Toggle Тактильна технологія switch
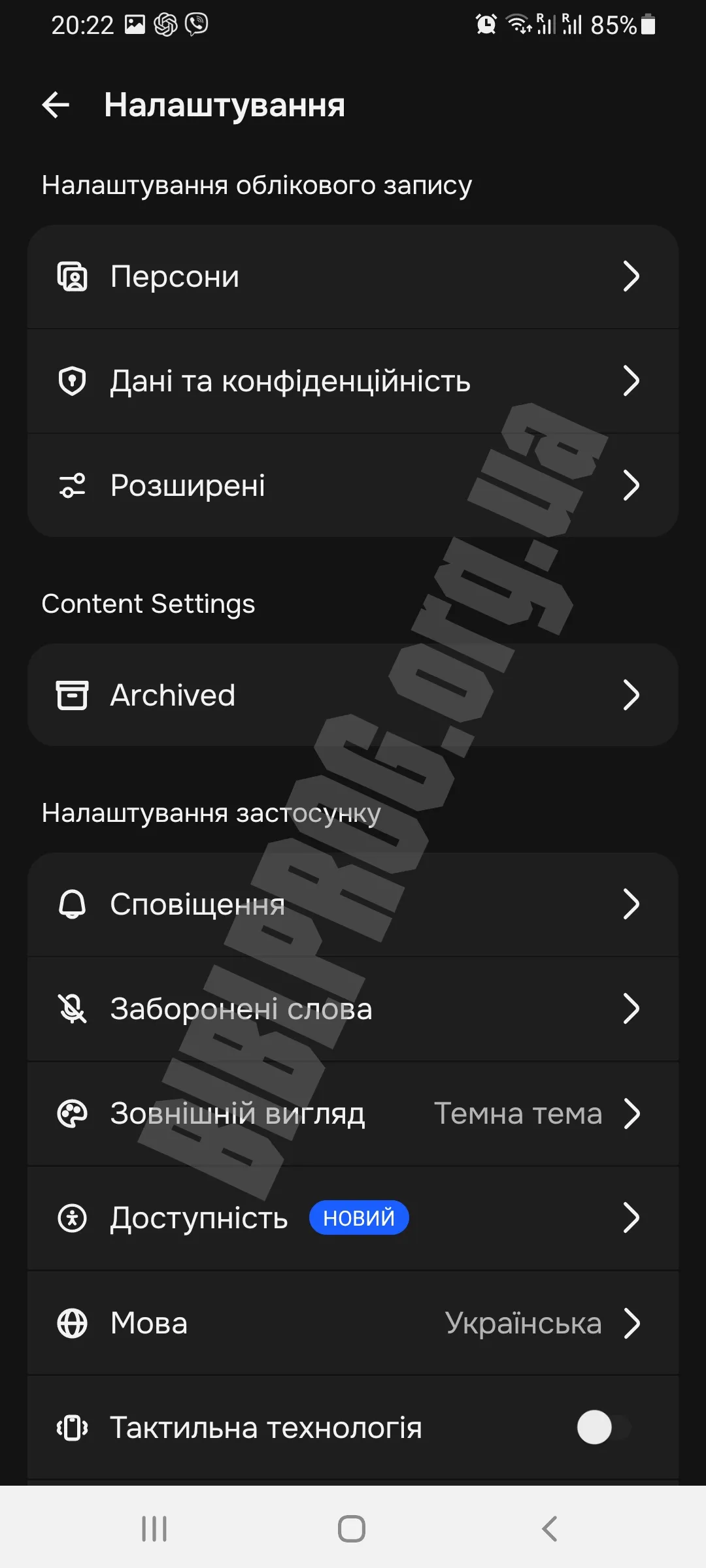Image resolution: width=706 pixels, height=1568 pixels. click(603, 1428)
